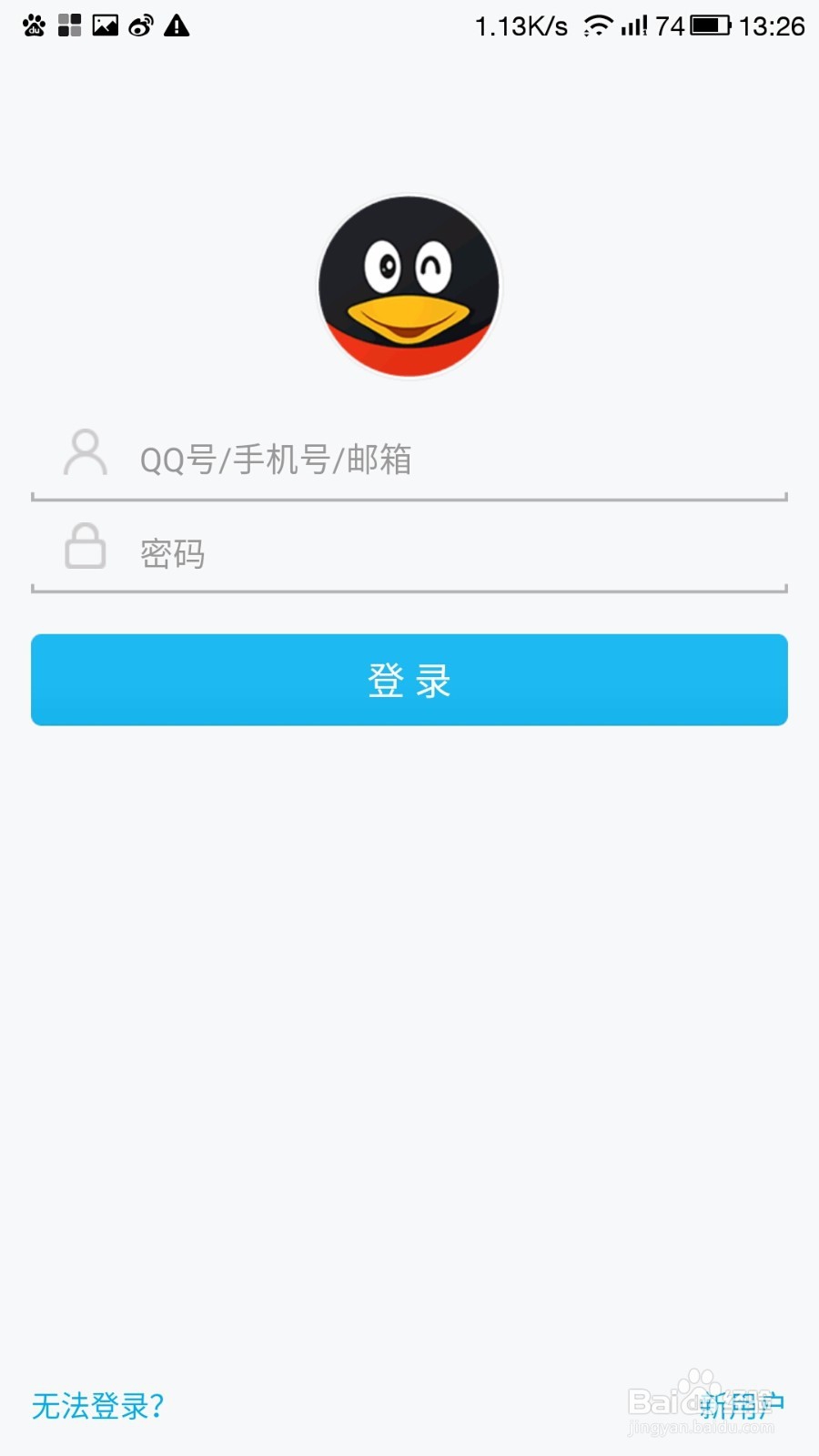819x1456 pixels.
Task: Click the grid widget icon in status bar
Action: (67, 25)
